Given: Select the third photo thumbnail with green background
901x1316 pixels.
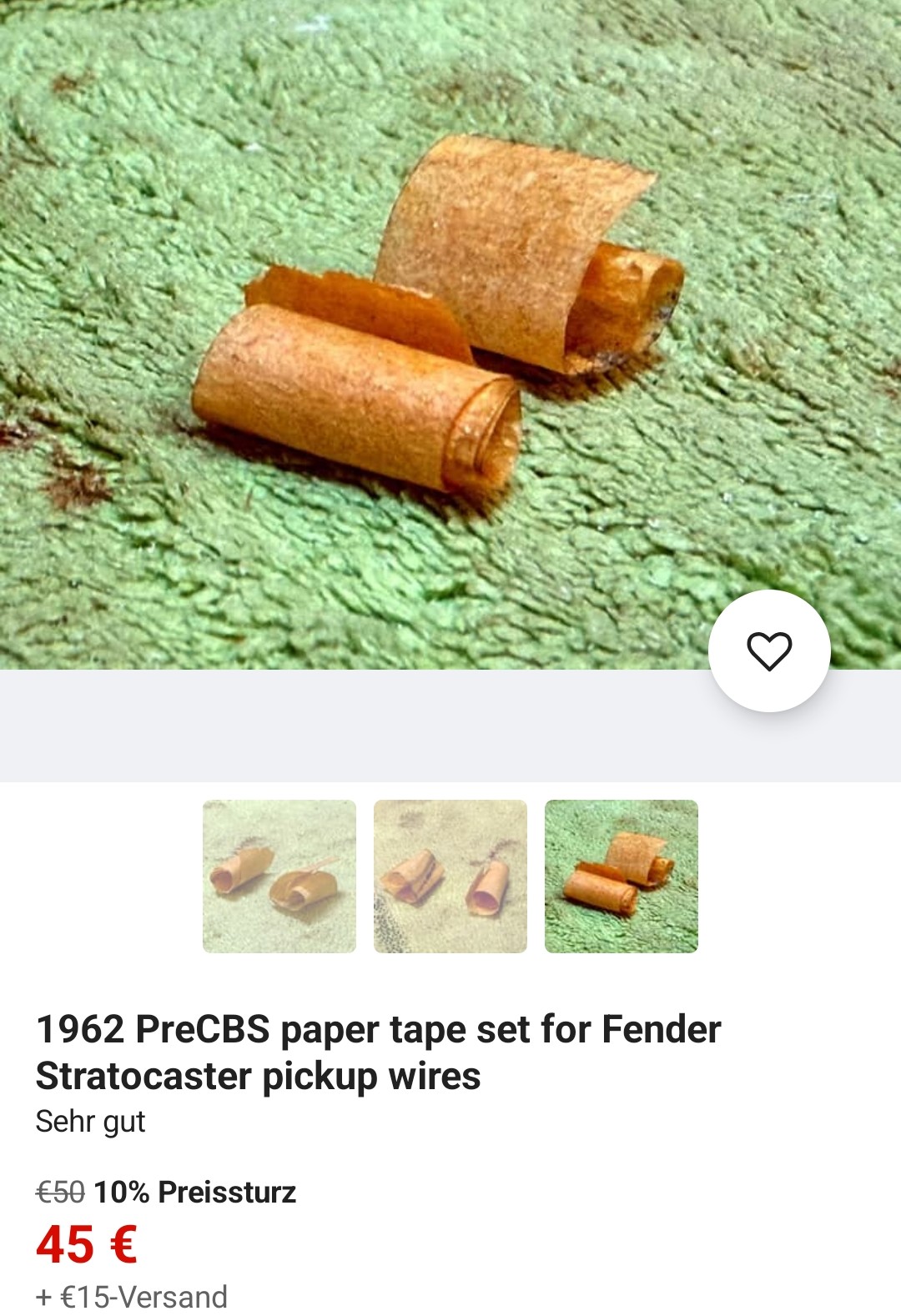Looking at the screenshot, I should (x=622, y=876).
